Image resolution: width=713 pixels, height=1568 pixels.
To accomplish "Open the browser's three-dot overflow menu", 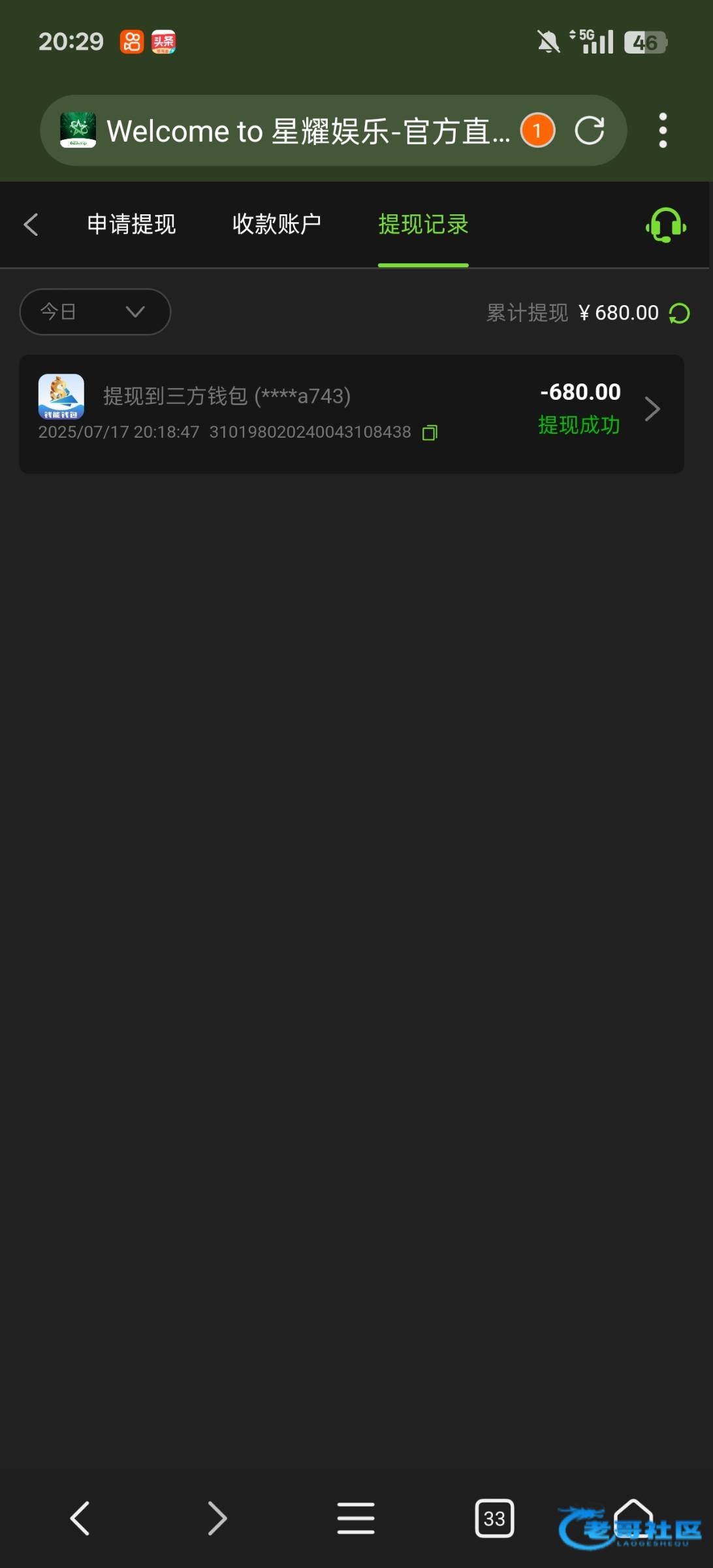I will 663,130.
